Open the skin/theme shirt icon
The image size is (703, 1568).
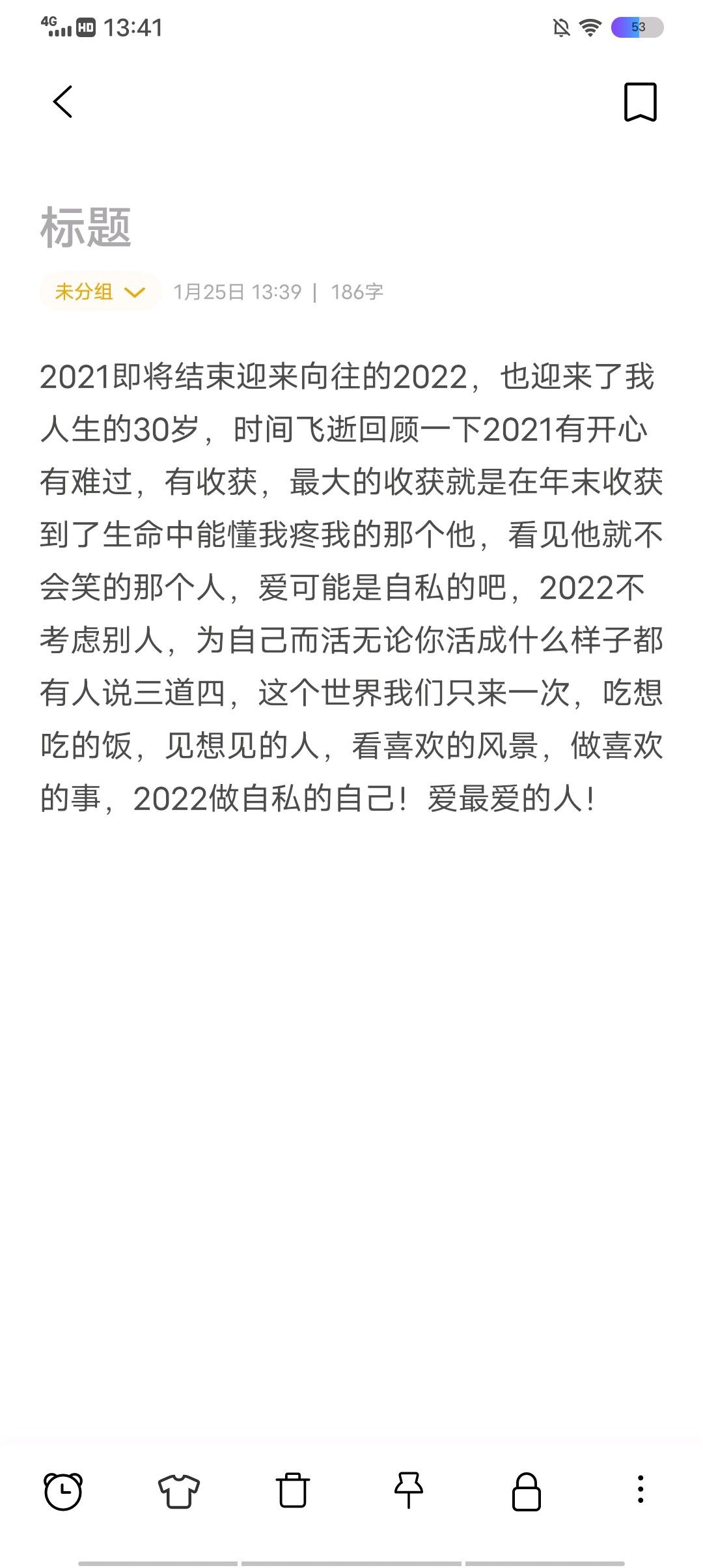click(x=178, y=1491)
